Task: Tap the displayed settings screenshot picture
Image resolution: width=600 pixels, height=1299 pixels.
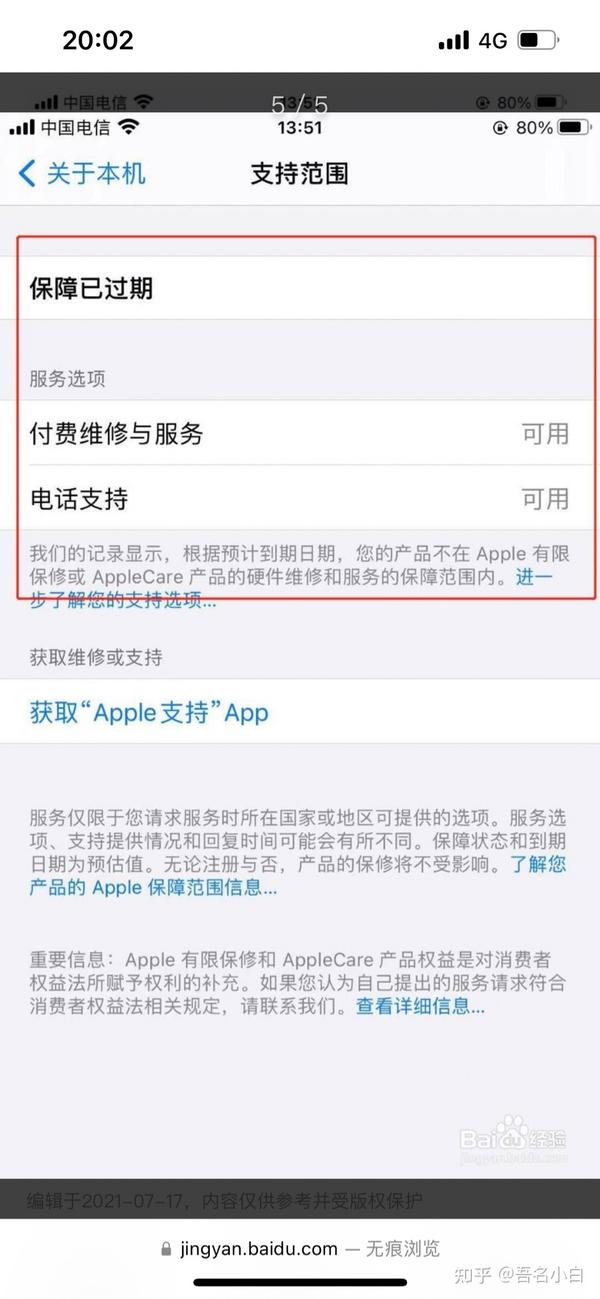Action: (x=300, y=645)
